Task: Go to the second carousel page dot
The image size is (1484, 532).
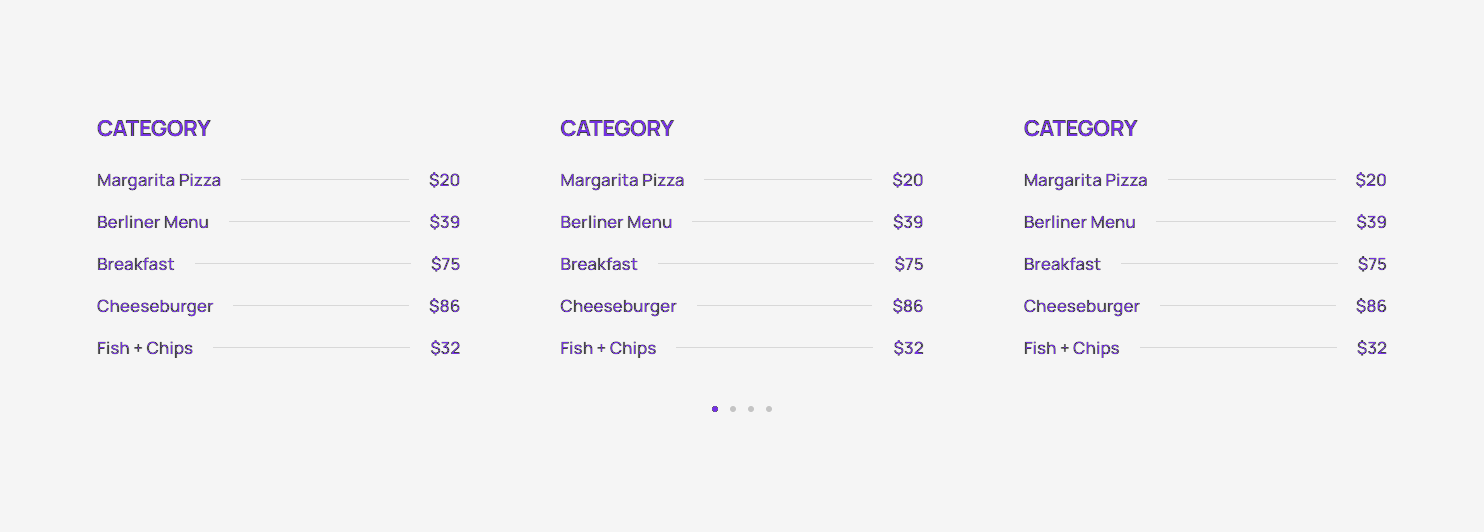Action: pos(733,409)
